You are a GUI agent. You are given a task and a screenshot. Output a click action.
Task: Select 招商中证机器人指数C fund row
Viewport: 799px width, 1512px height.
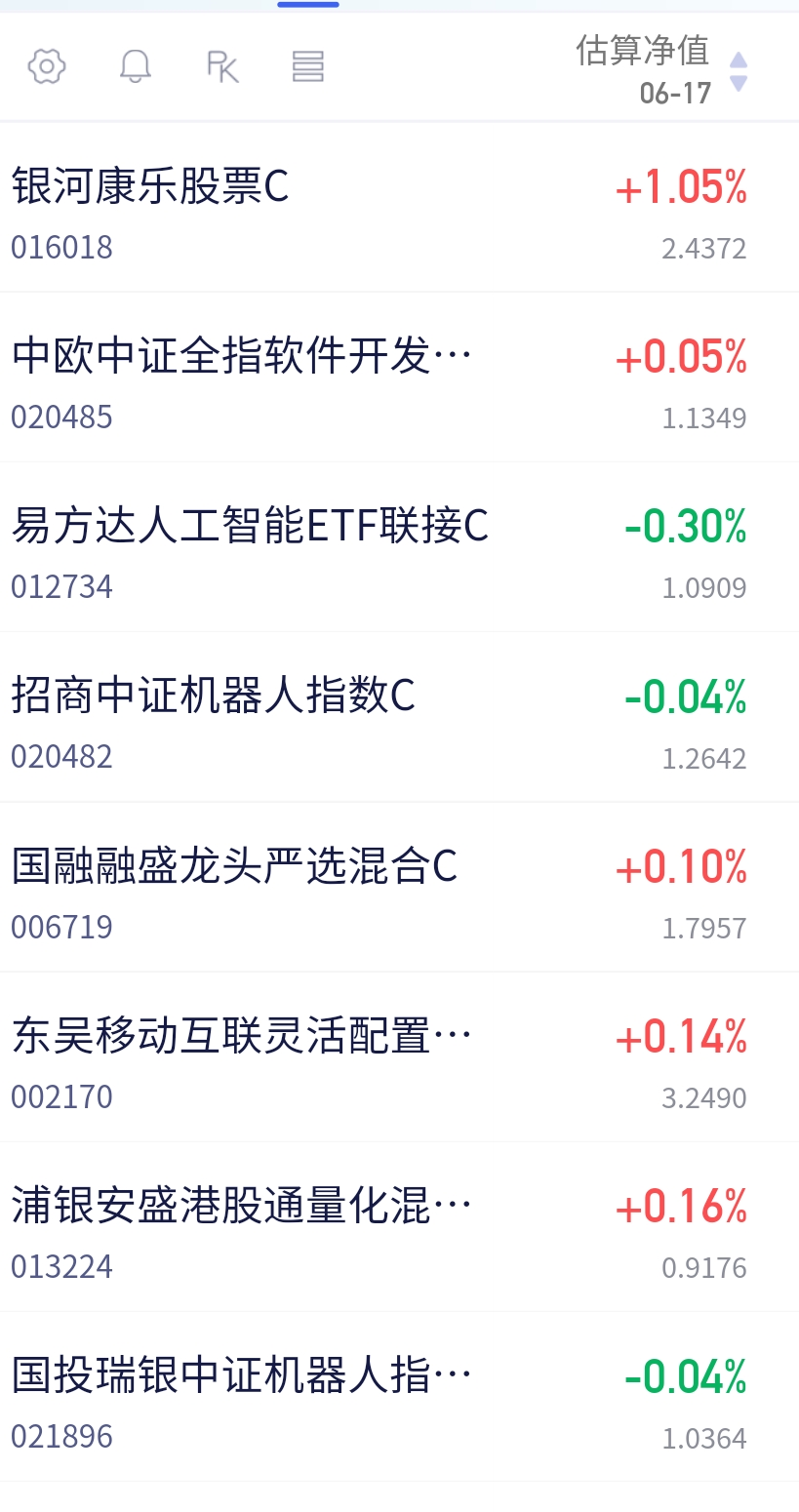point(399,717)
